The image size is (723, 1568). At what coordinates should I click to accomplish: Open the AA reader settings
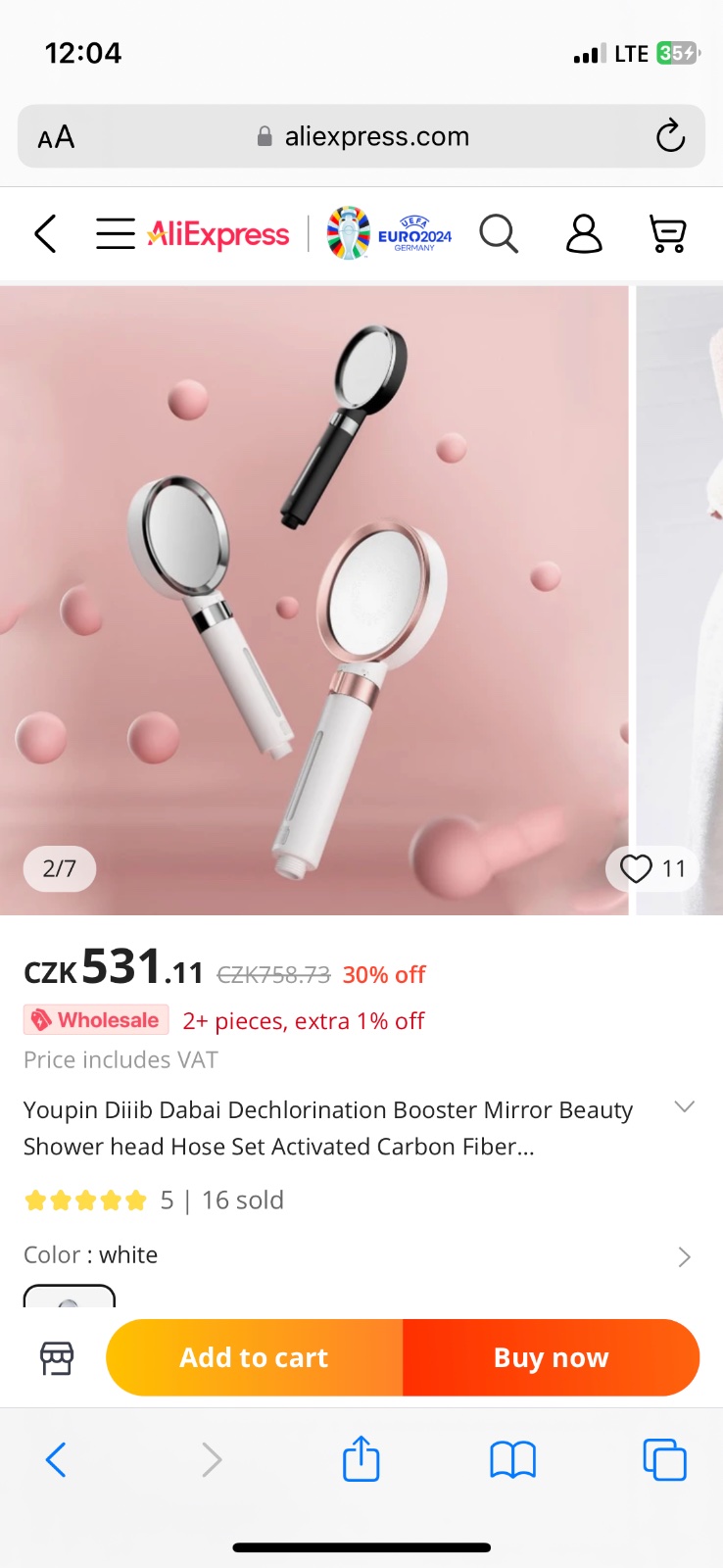56,137
